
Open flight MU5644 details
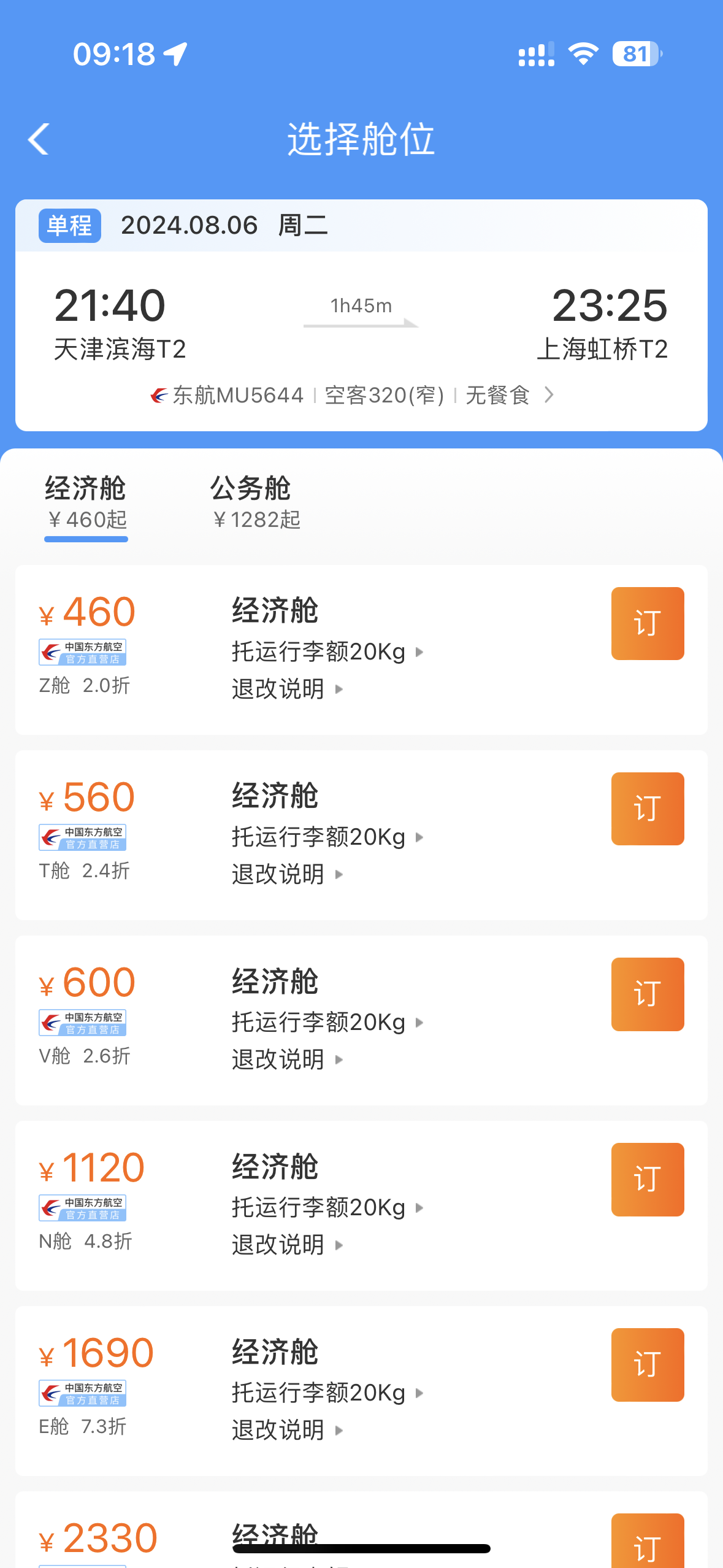[353, 395]
